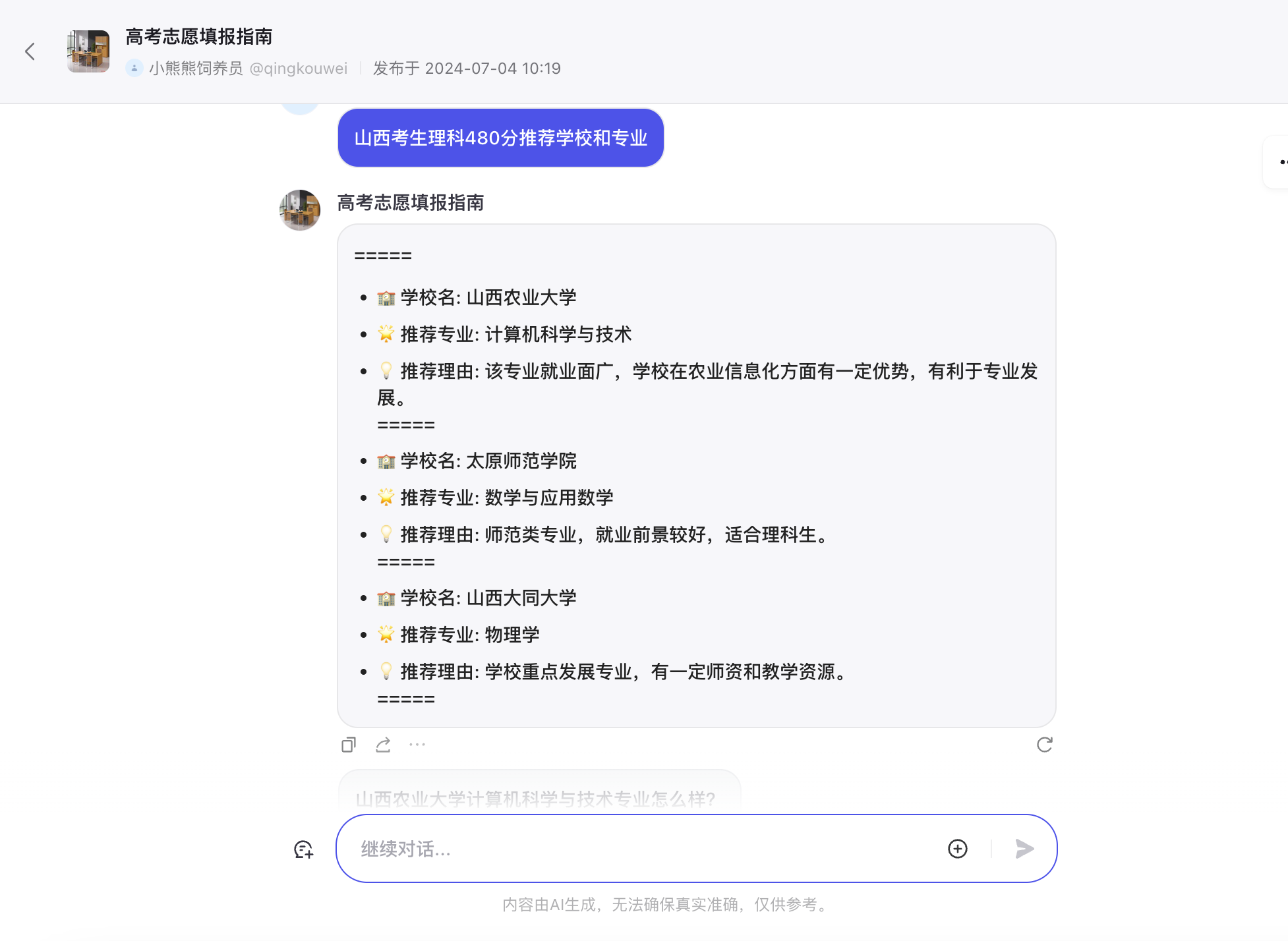Image resolution: width=1288 pixels, height=941 pixels.
Task: Open the side panel dots button
Action: pyautogui.click(x=1281, y=162)
